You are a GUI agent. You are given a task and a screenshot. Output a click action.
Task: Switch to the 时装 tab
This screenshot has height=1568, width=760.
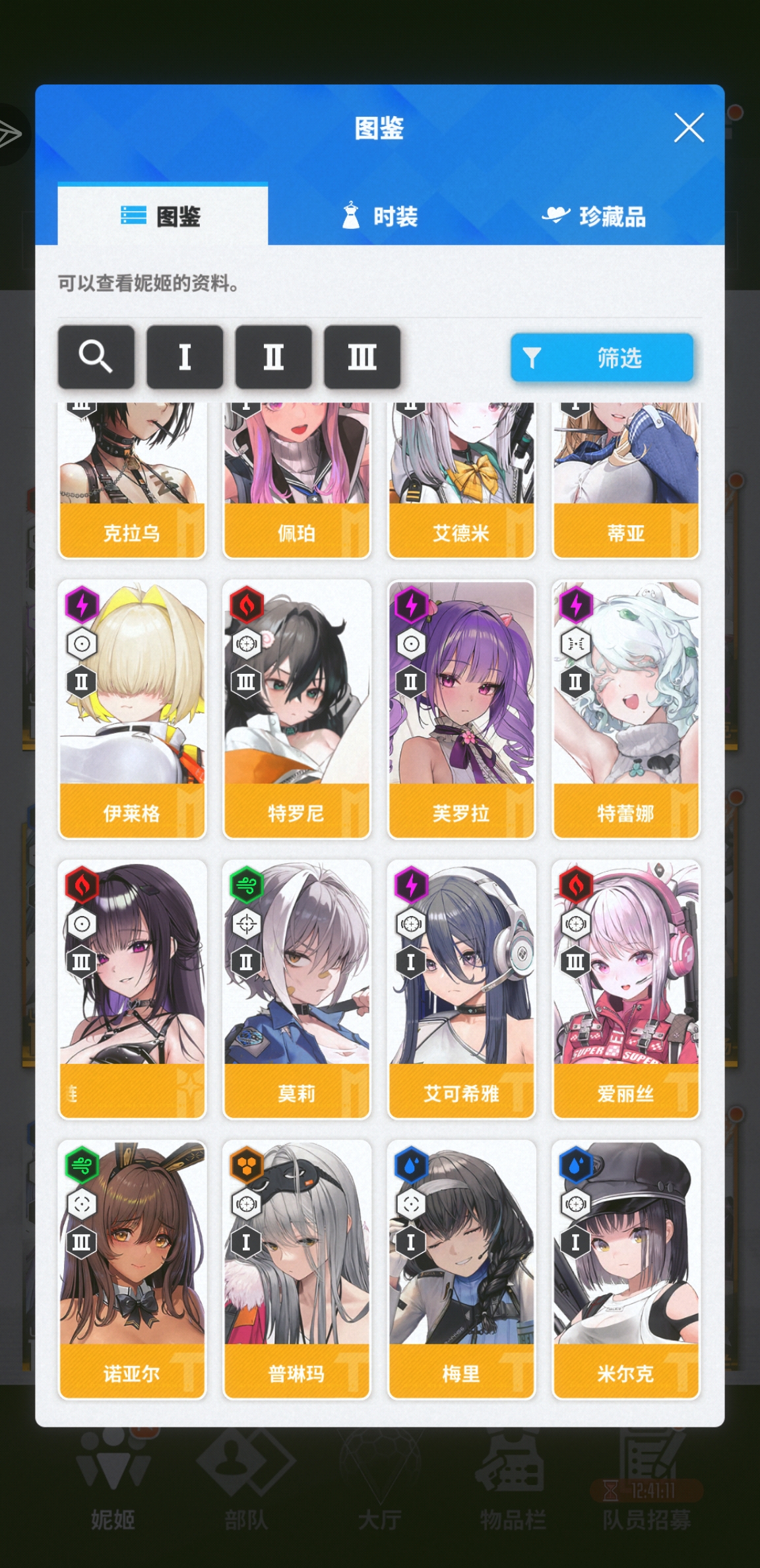(x=380, y=216)
